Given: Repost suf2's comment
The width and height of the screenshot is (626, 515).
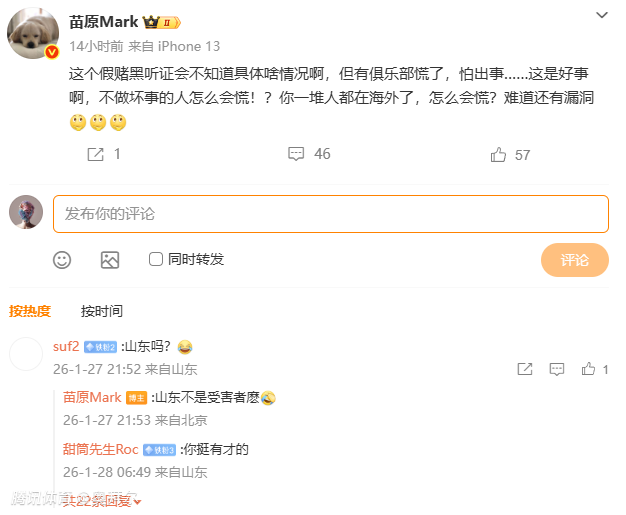Looking at the screenshot, I should pyautogui.click(x=525, y=369).
